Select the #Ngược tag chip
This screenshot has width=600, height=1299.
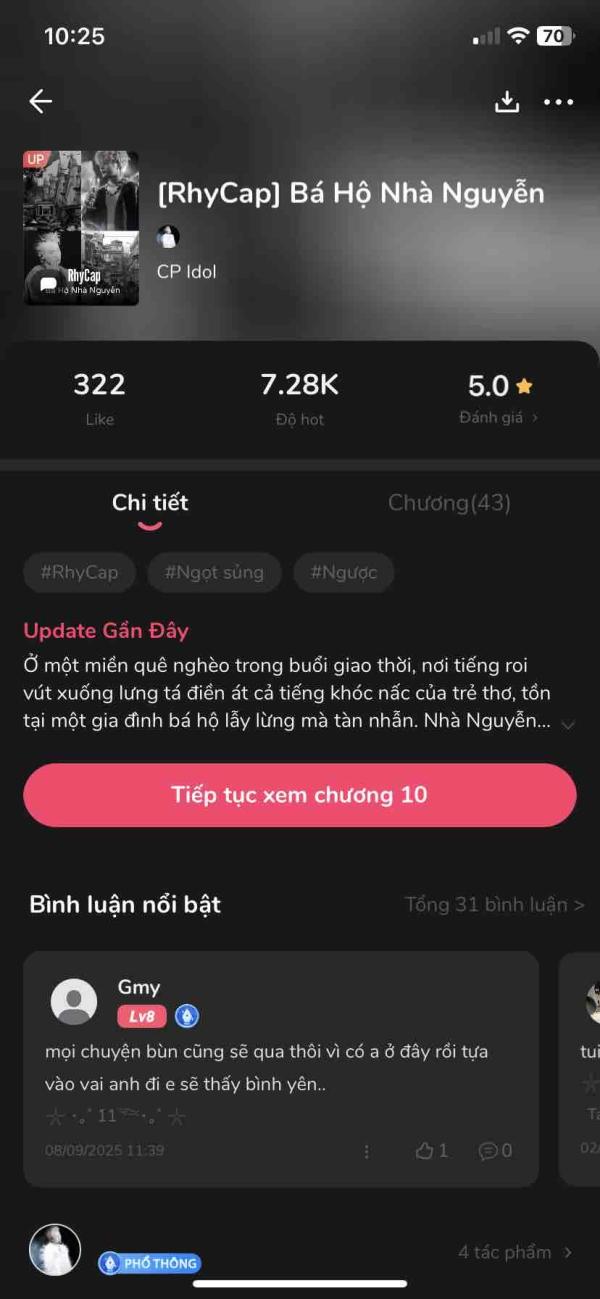pyautogui.click(x=343, y=573)
